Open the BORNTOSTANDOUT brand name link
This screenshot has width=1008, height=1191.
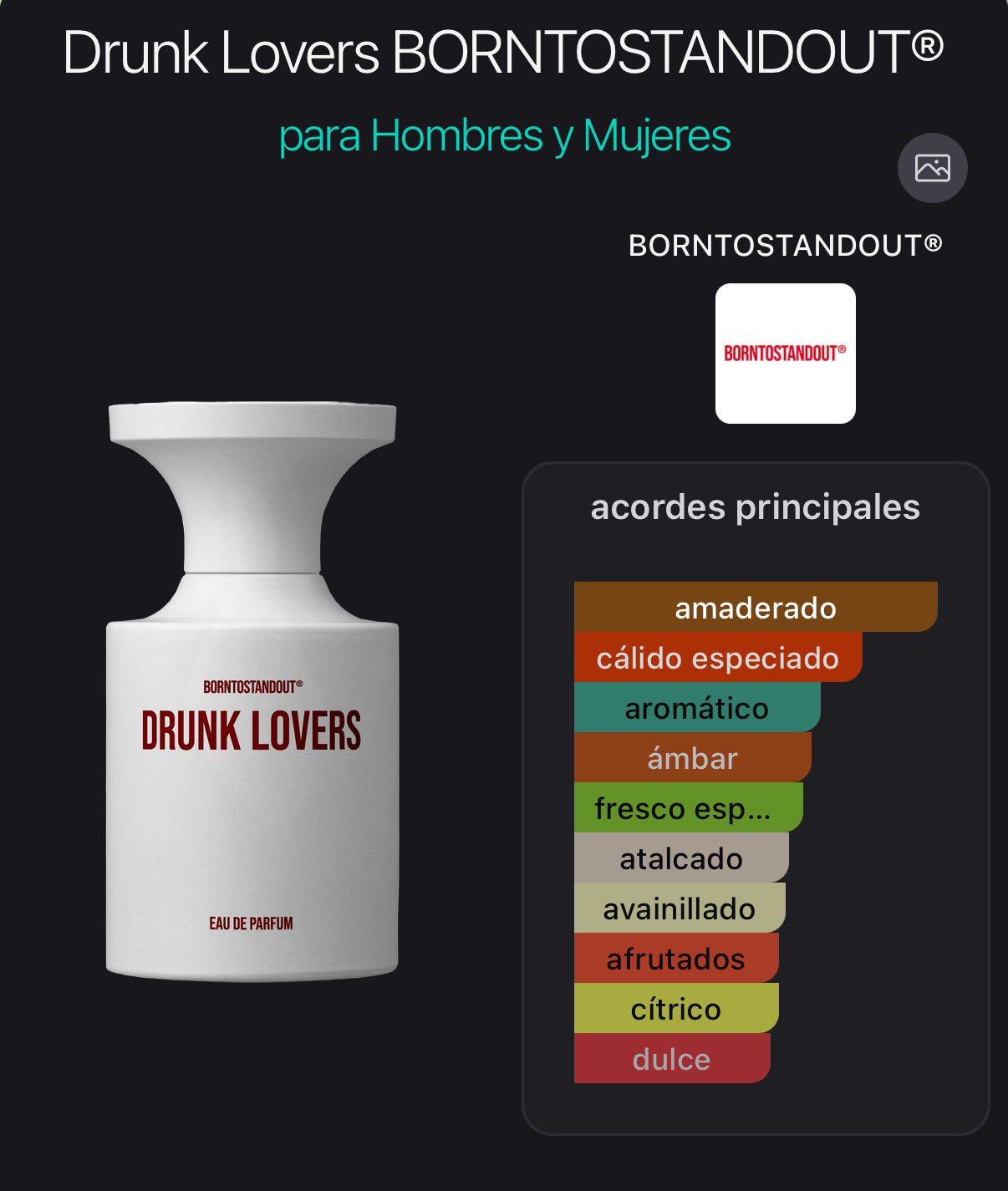785,245
